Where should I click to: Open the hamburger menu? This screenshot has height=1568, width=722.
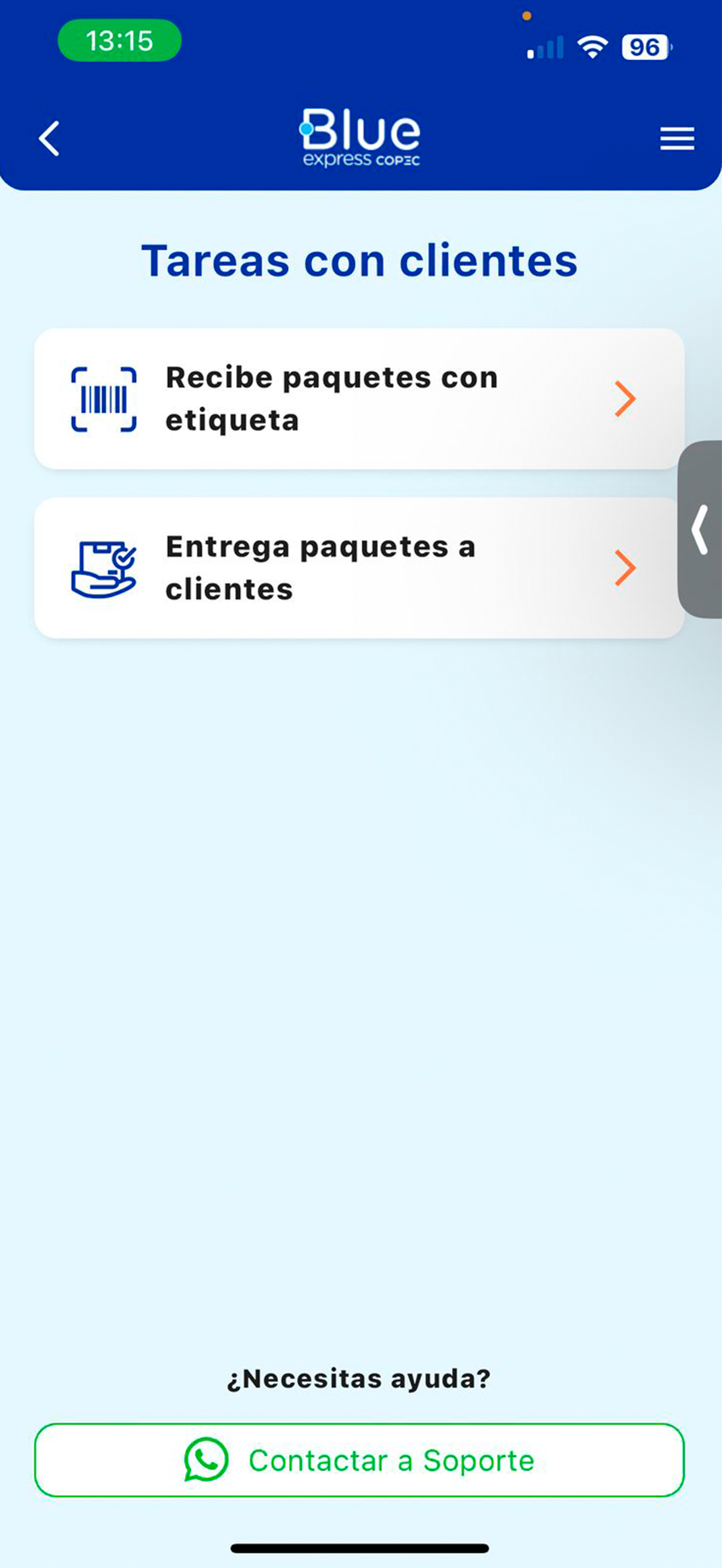[x=677, y=139]
